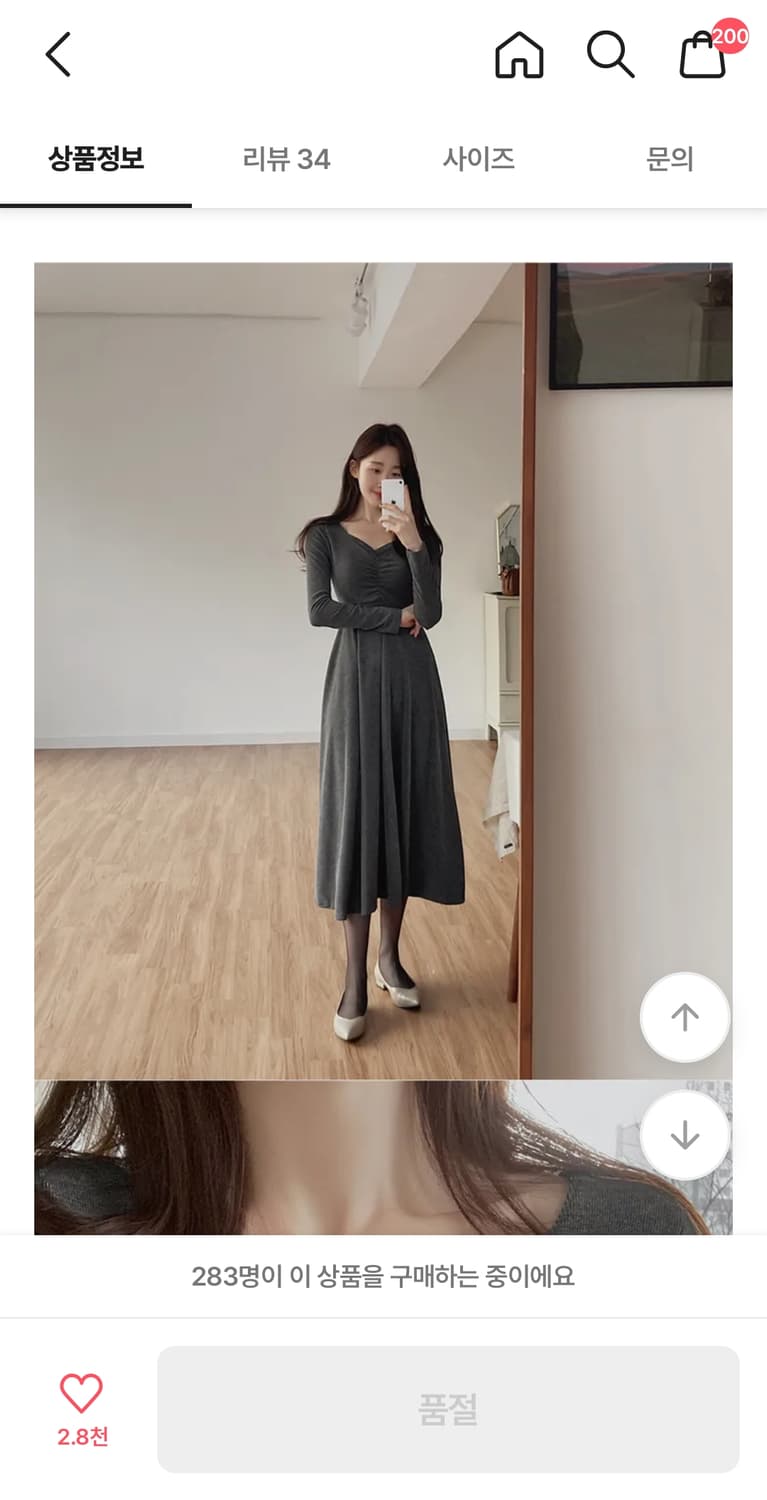Tap the back arrow at top left
Image resolution: width=767 pixels, height=1500 pixels.
click(57, 55)
